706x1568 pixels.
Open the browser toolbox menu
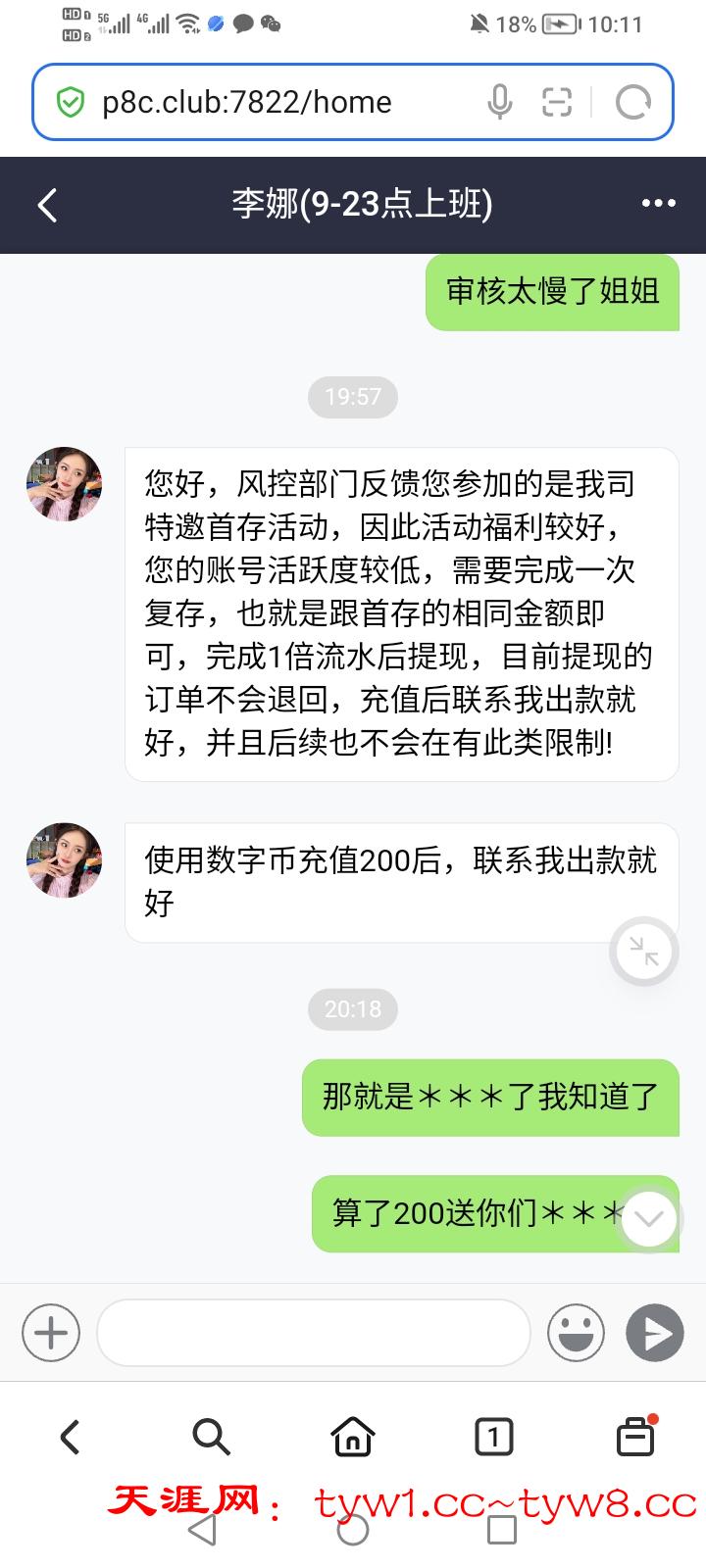[x=635, y=1438]
